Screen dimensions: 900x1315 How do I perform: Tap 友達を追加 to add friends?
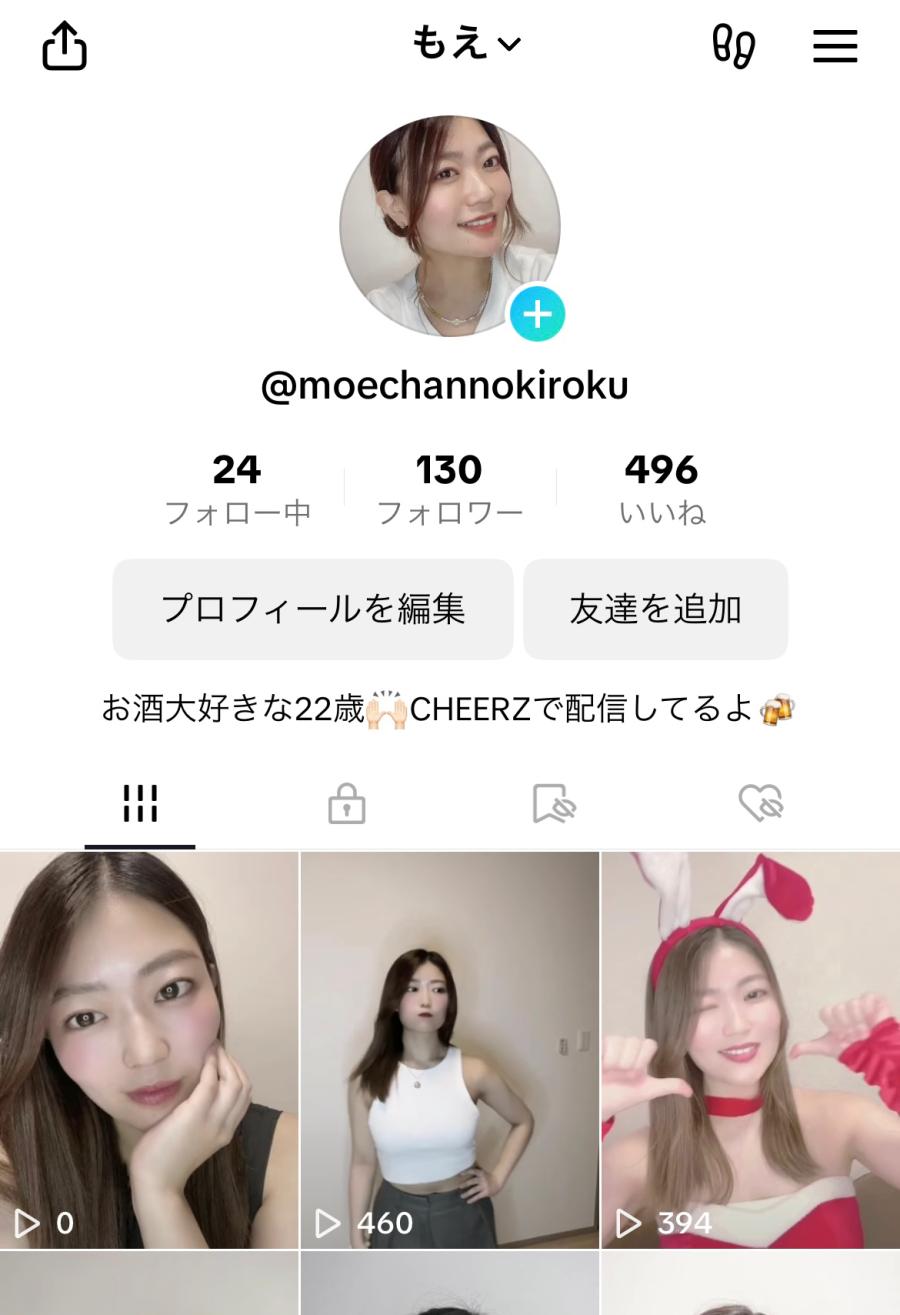tap(655, 609)
